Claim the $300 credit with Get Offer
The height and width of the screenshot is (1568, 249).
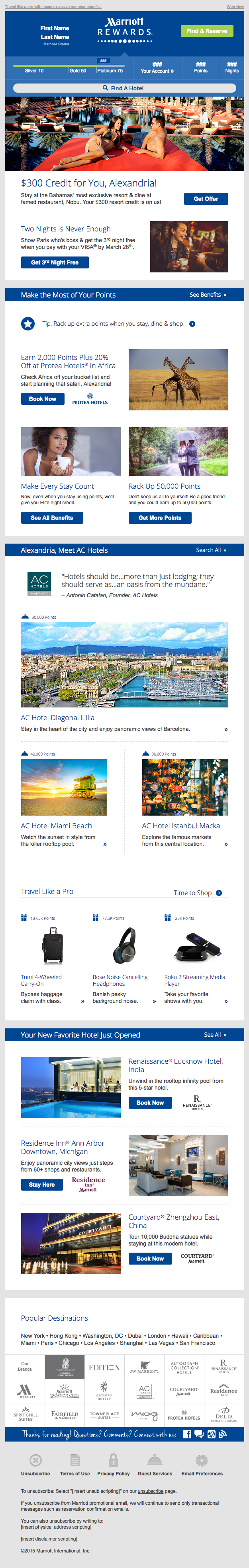206,199
